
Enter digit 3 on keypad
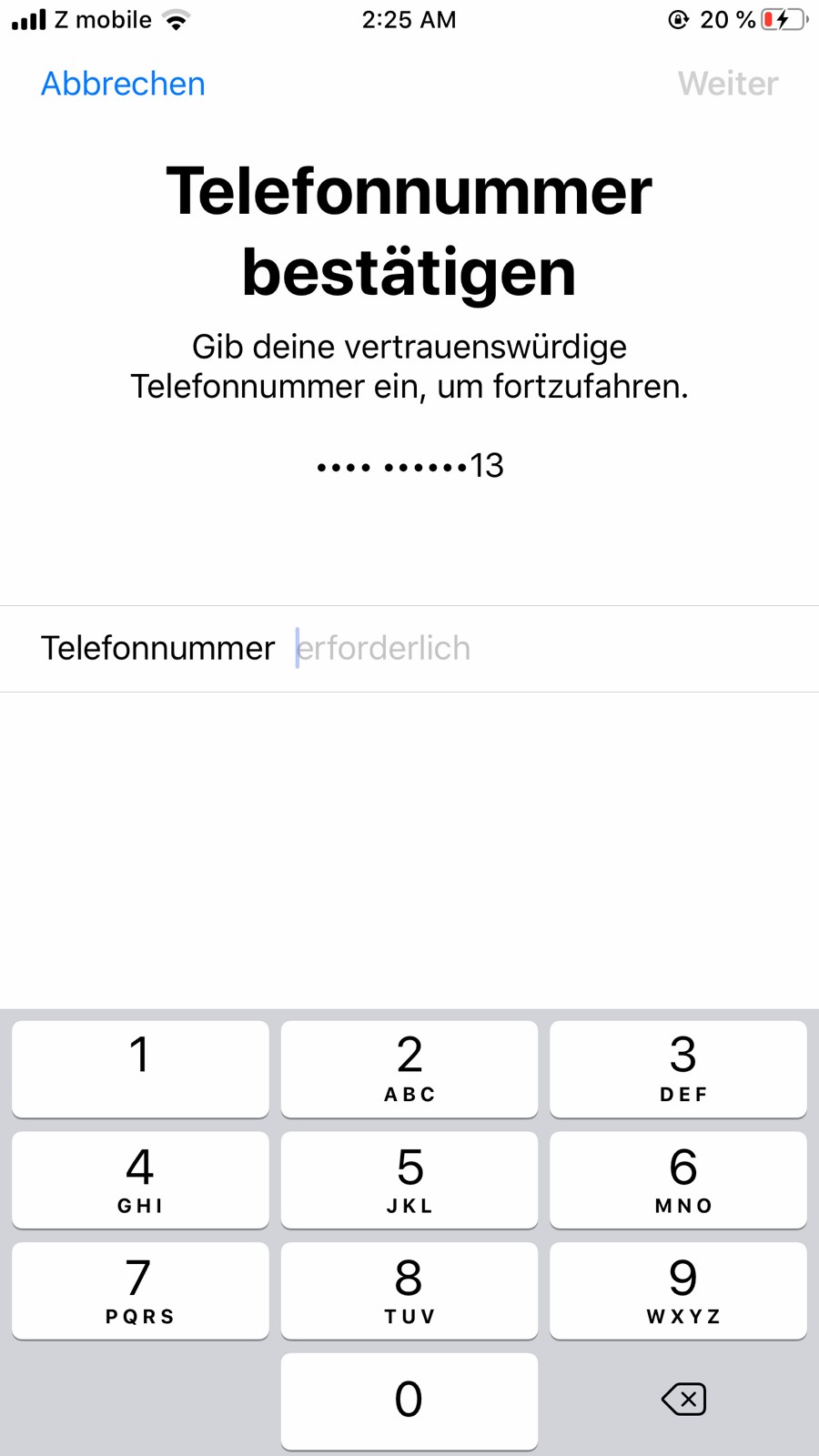tap(678, 1068)
